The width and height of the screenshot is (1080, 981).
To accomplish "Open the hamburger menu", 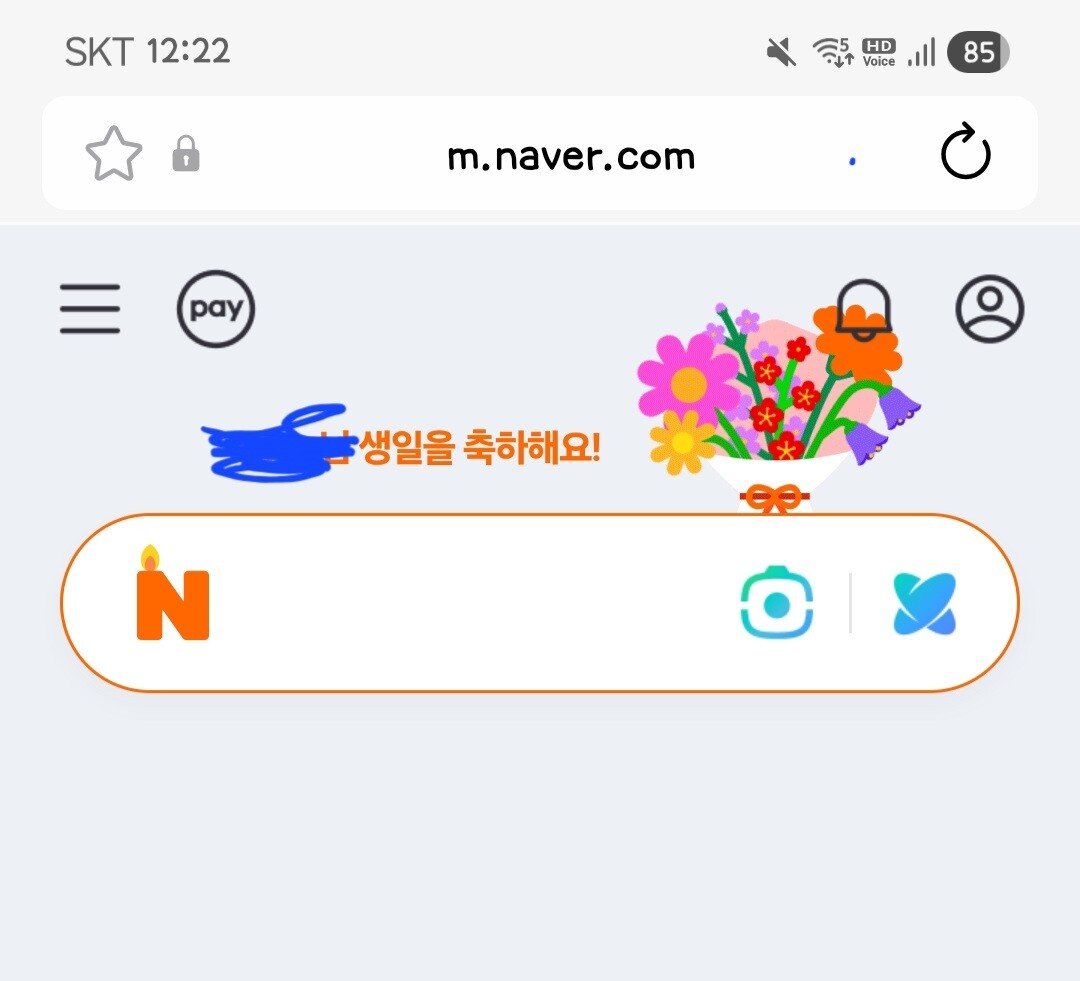I will (x=90, y=309).
